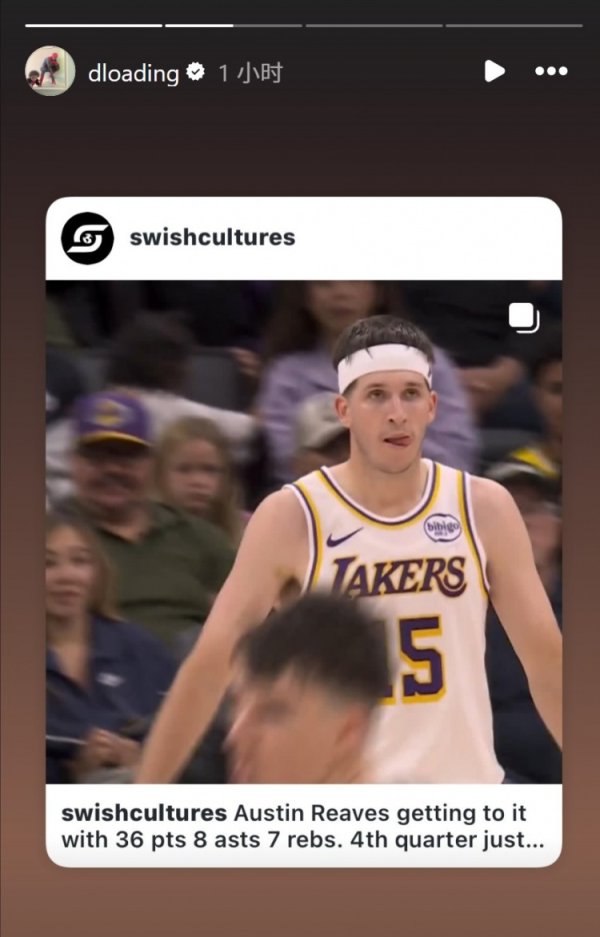Visit swishcultures account from post header

pyautogui.click(x=211, y=237)
